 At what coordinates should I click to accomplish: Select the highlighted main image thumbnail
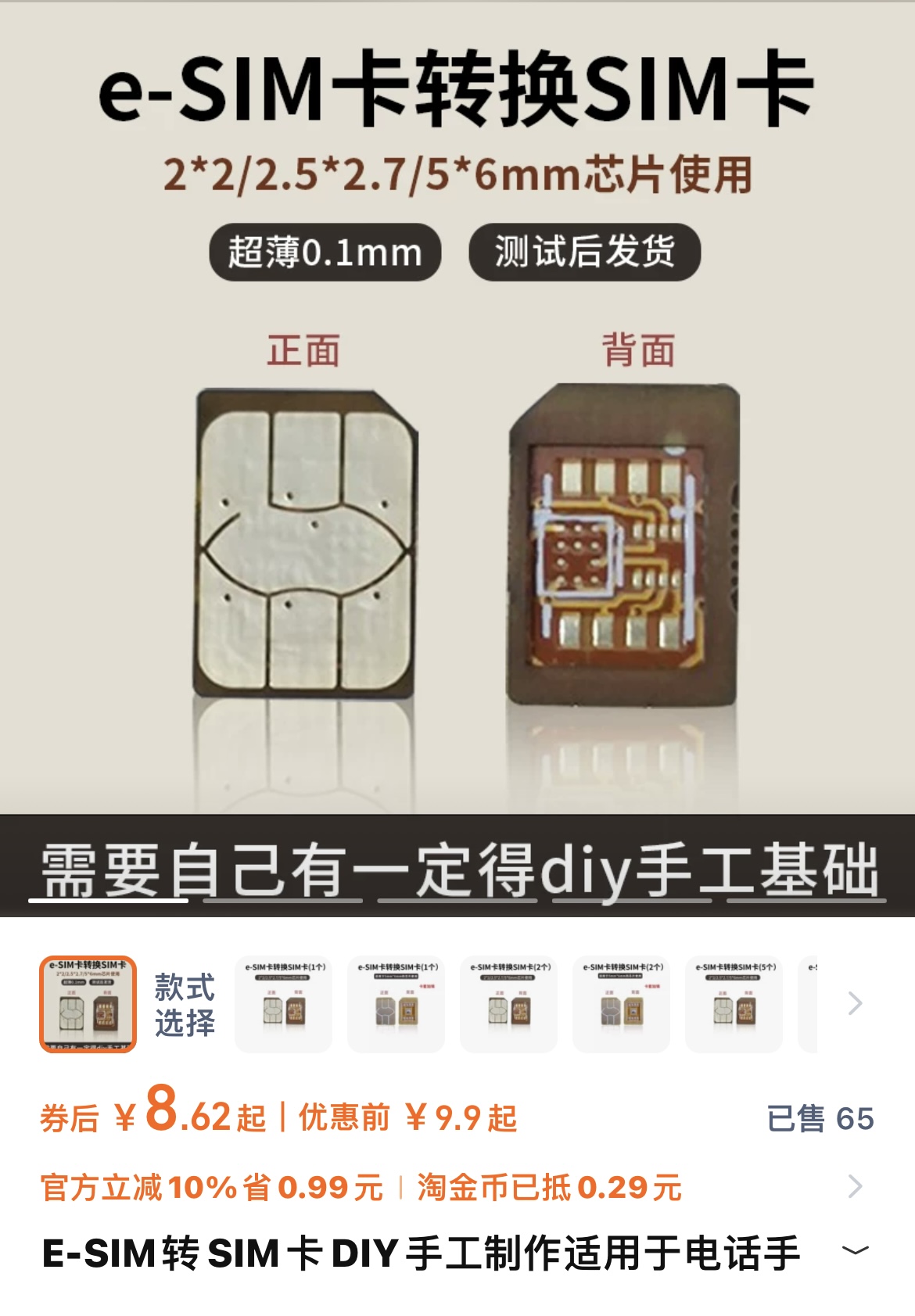coord(88,1004)
